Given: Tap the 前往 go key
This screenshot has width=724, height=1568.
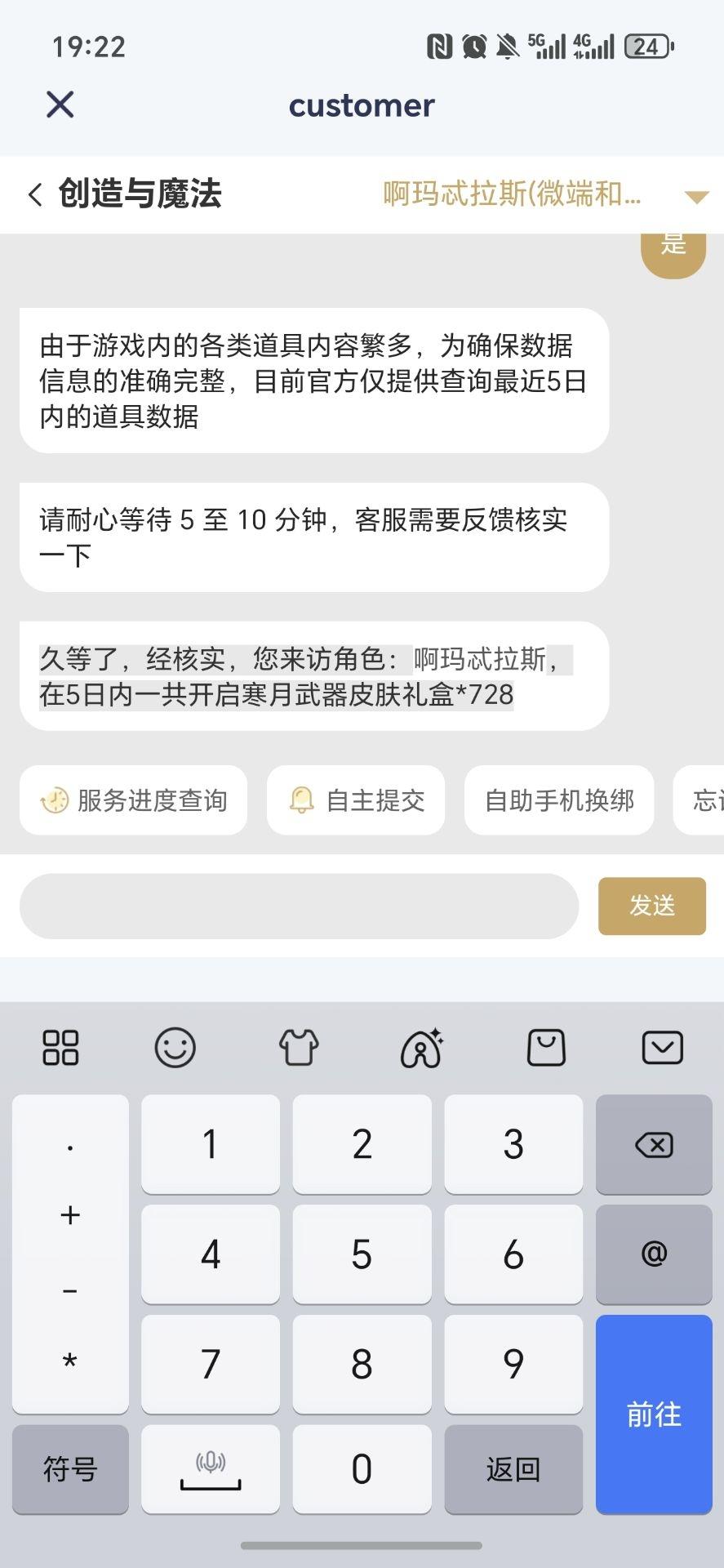Looking at the screenshot, I should tap(654, 1414).
